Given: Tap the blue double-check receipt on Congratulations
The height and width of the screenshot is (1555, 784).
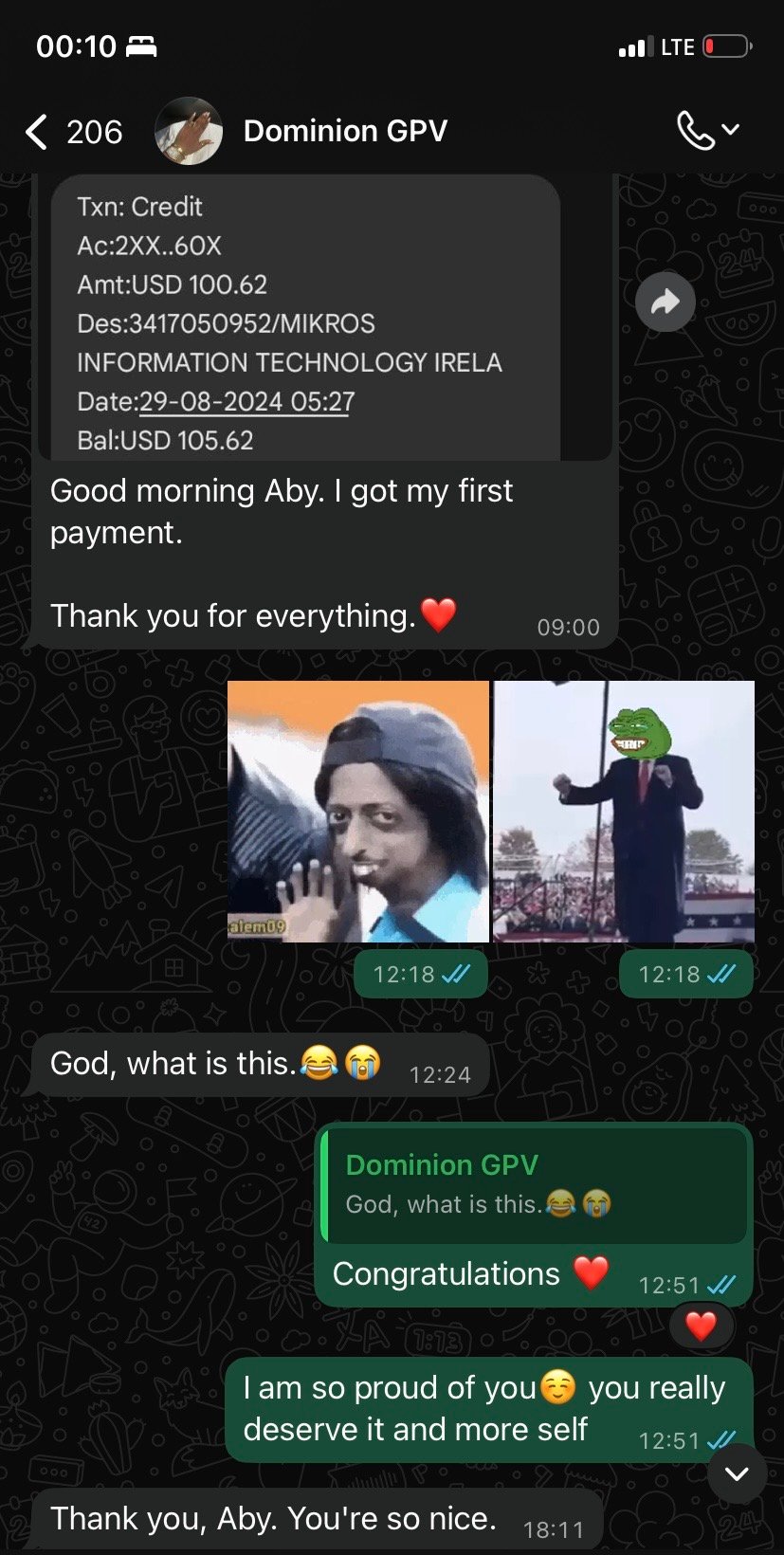Looking at the screenshot, I should tap(720, 1285).
